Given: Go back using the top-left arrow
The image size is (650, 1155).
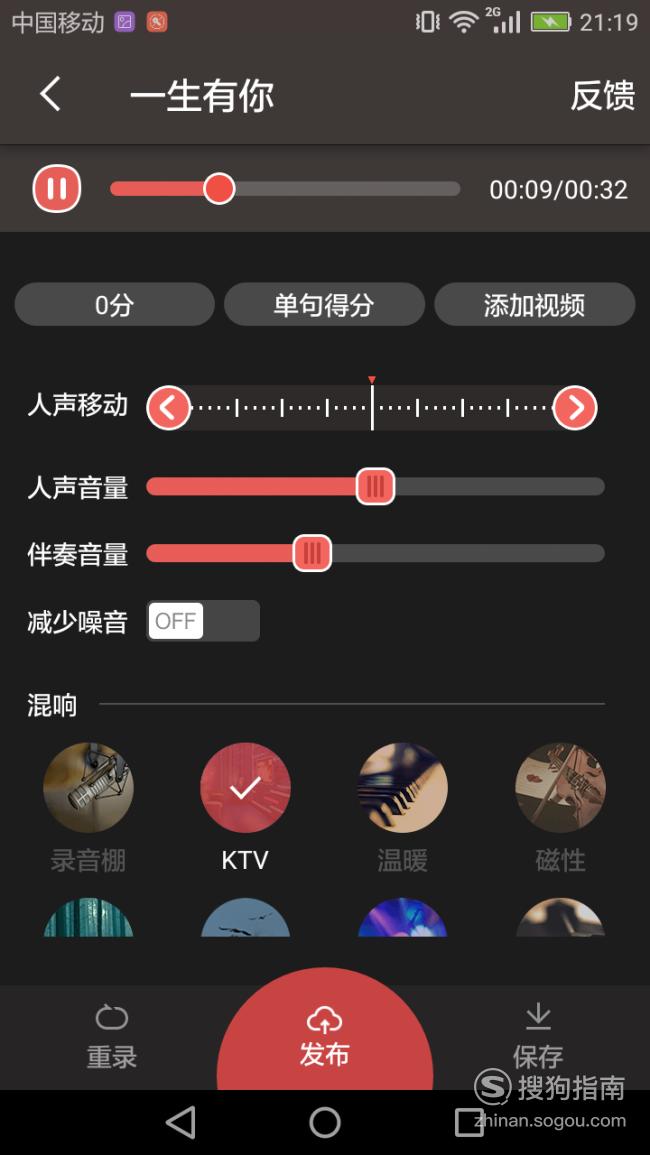Looking at the screenshot, I should pyautogui.click(x=51, y=95).
